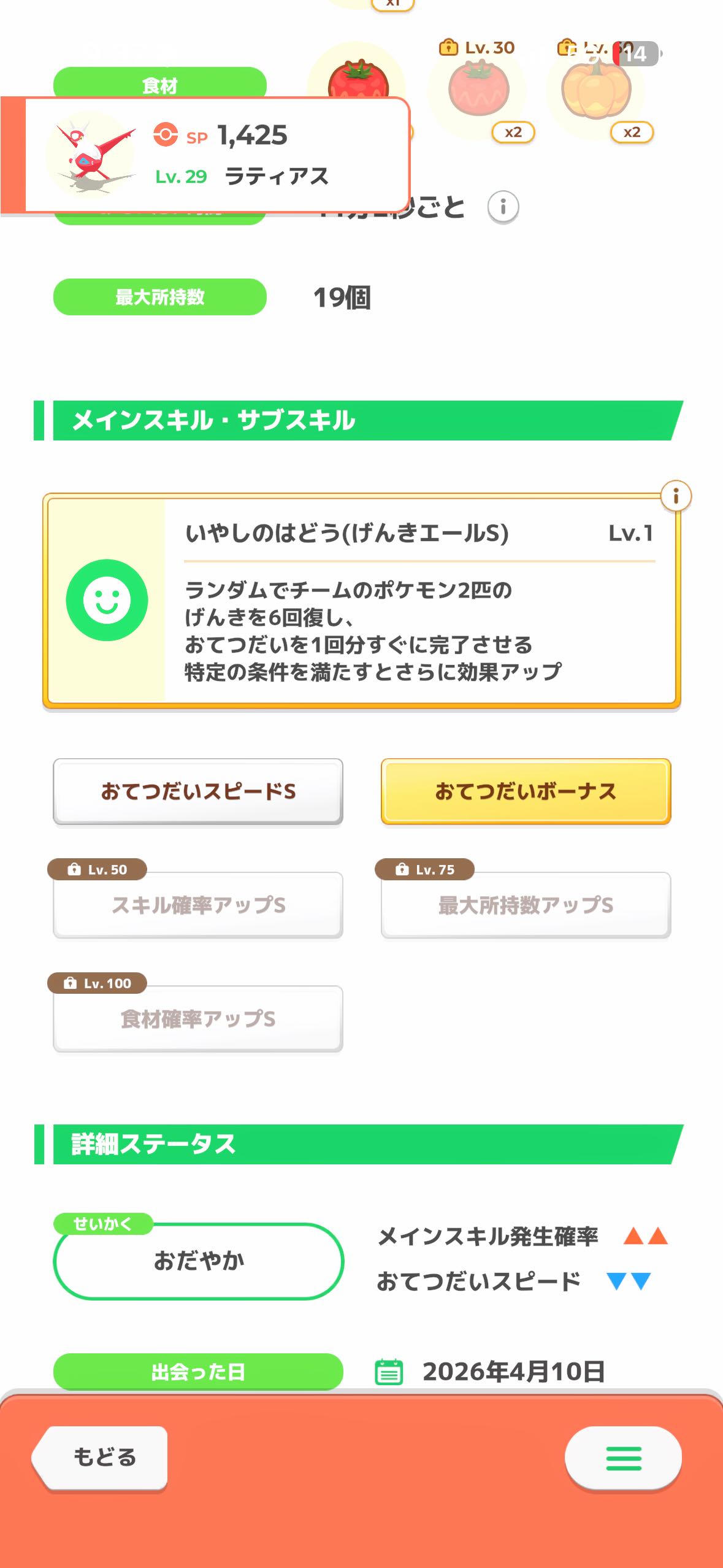Select the おてつだいスピードS sub-skill
Image resolution: width=723 pixels, height=1568 pixels.
[197, 791]
